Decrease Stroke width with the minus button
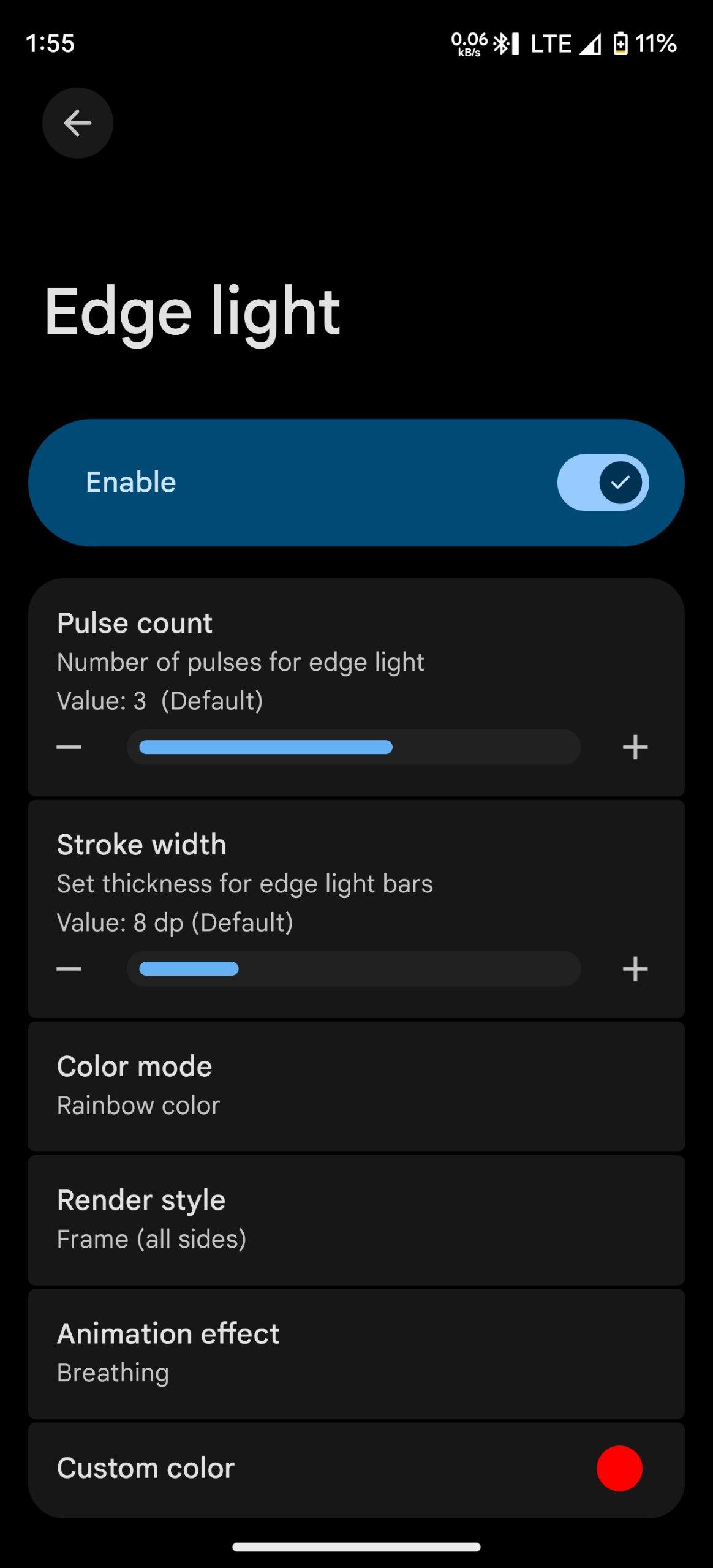The image size is (713, 1568). [x=69, y=969]
